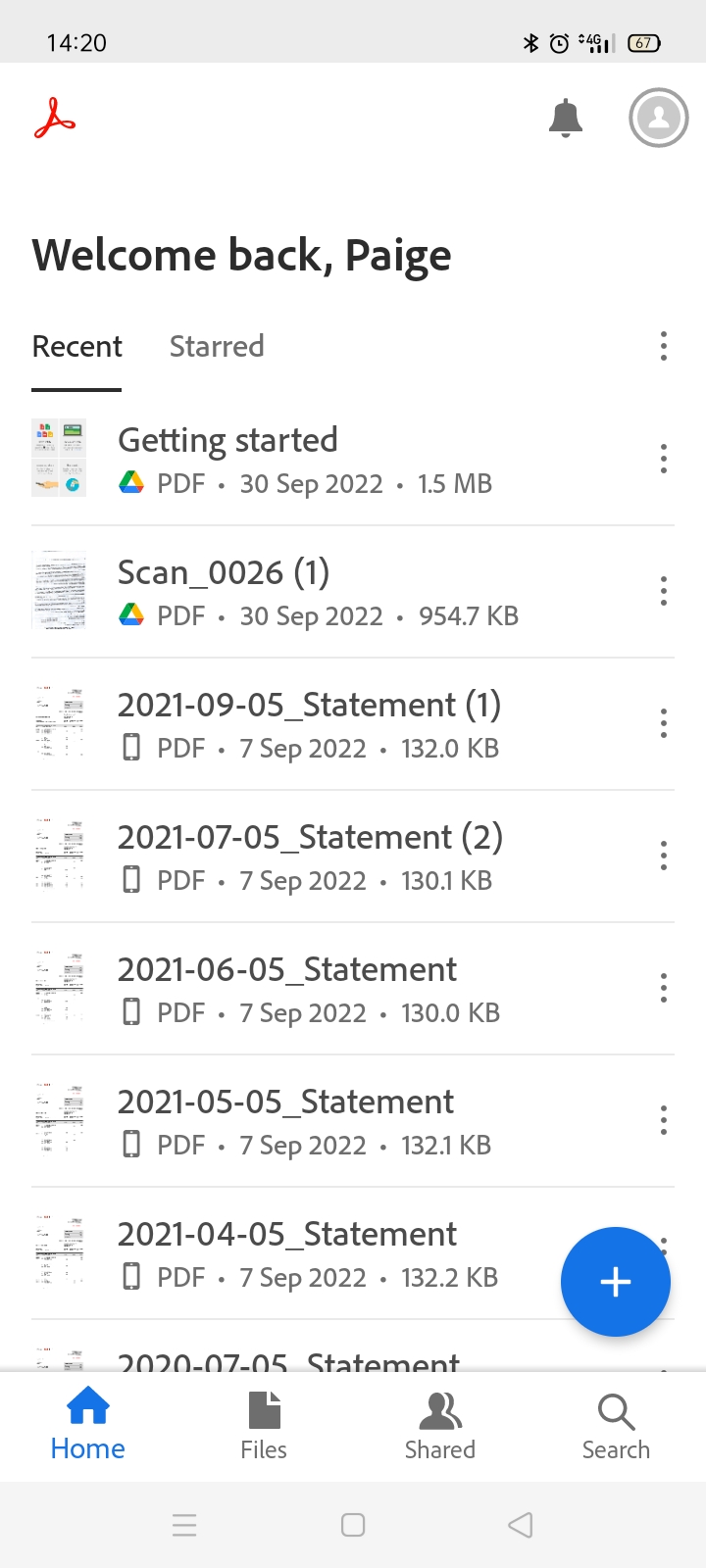Open the file 2021-07-05_Statement (2)
706x1568 pixels.
311,837
